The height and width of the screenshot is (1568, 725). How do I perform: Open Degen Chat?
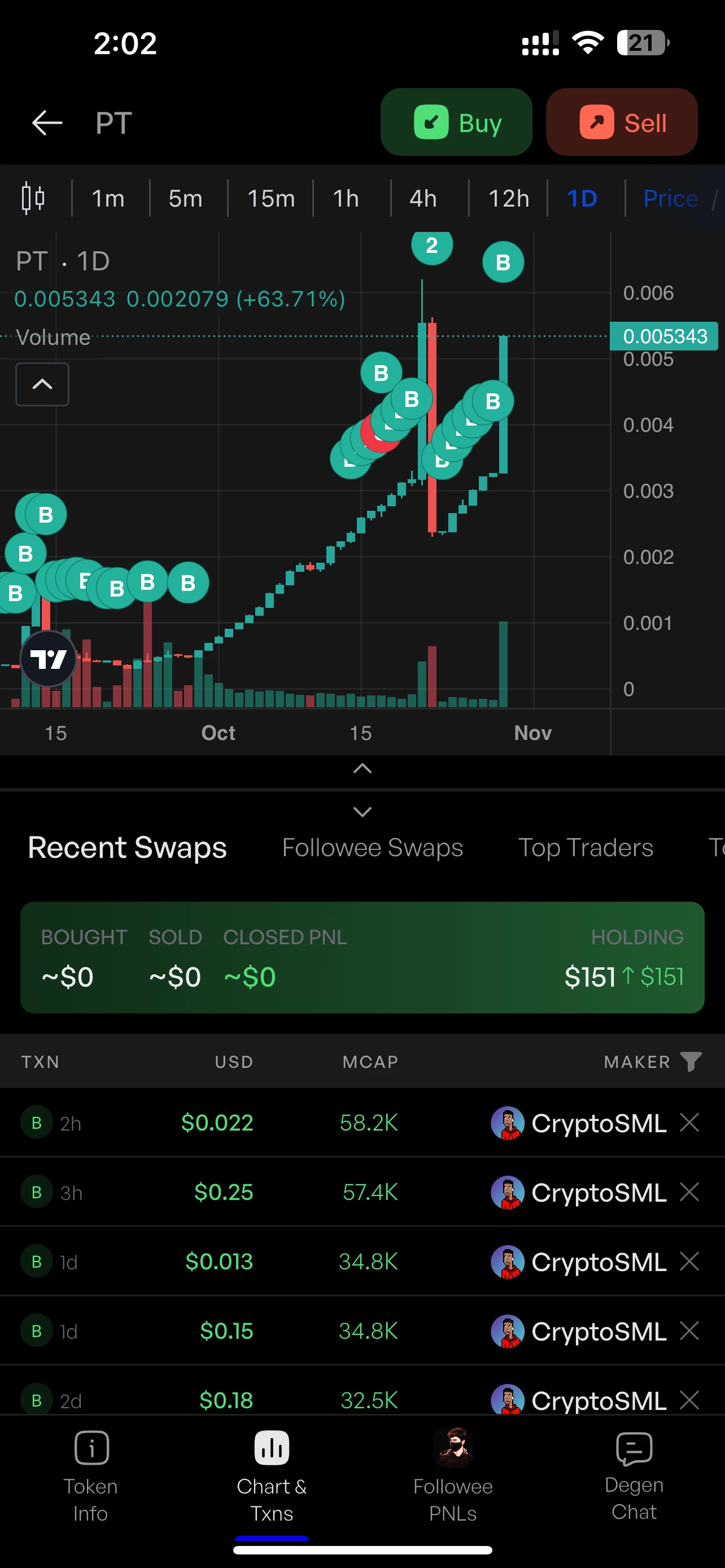coord(634,1474)
